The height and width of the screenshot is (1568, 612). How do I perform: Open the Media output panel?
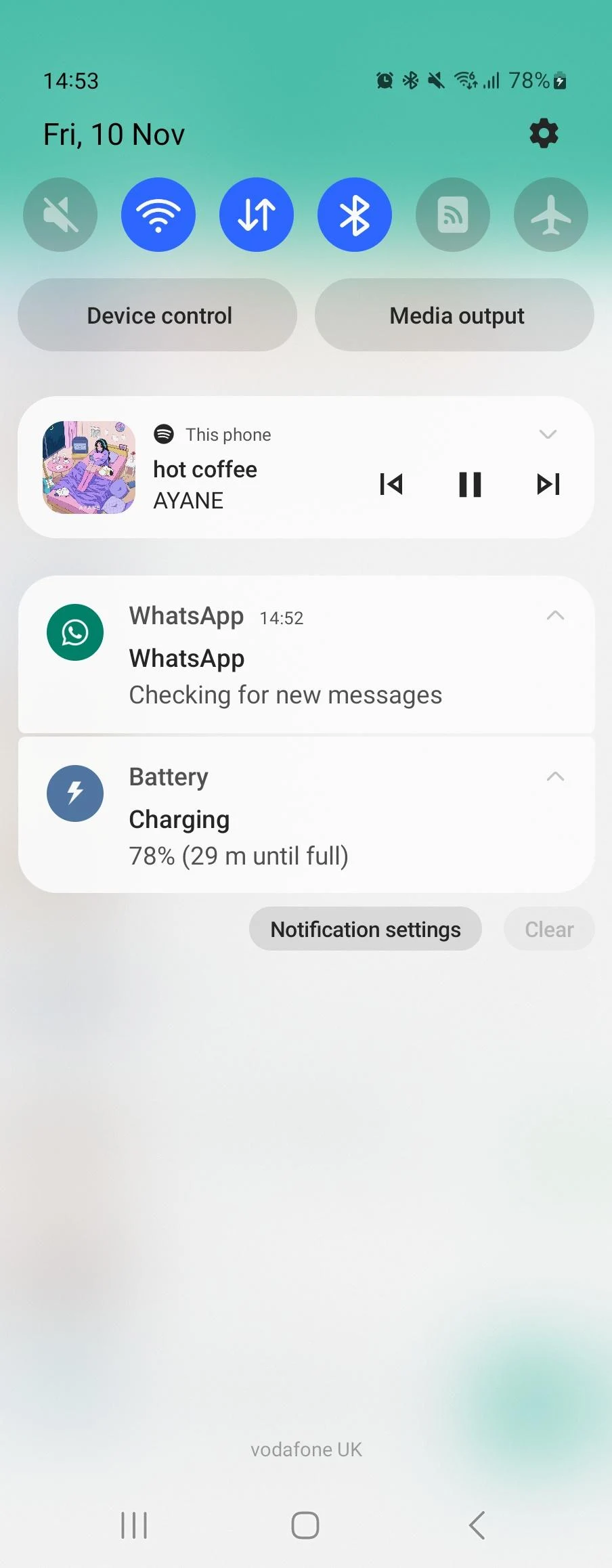(455, 315)
